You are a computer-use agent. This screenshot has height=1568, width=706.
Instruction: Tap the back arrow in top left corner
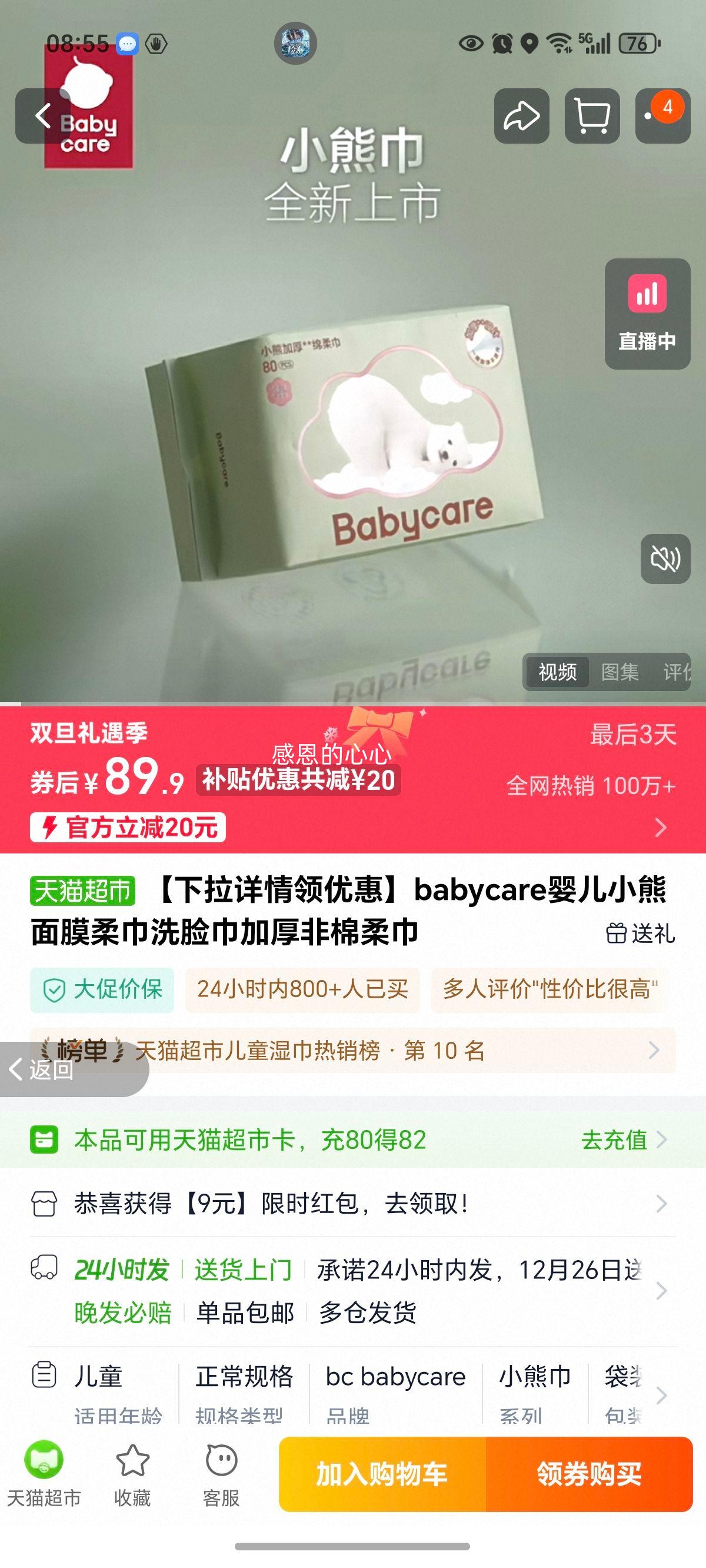41,117
